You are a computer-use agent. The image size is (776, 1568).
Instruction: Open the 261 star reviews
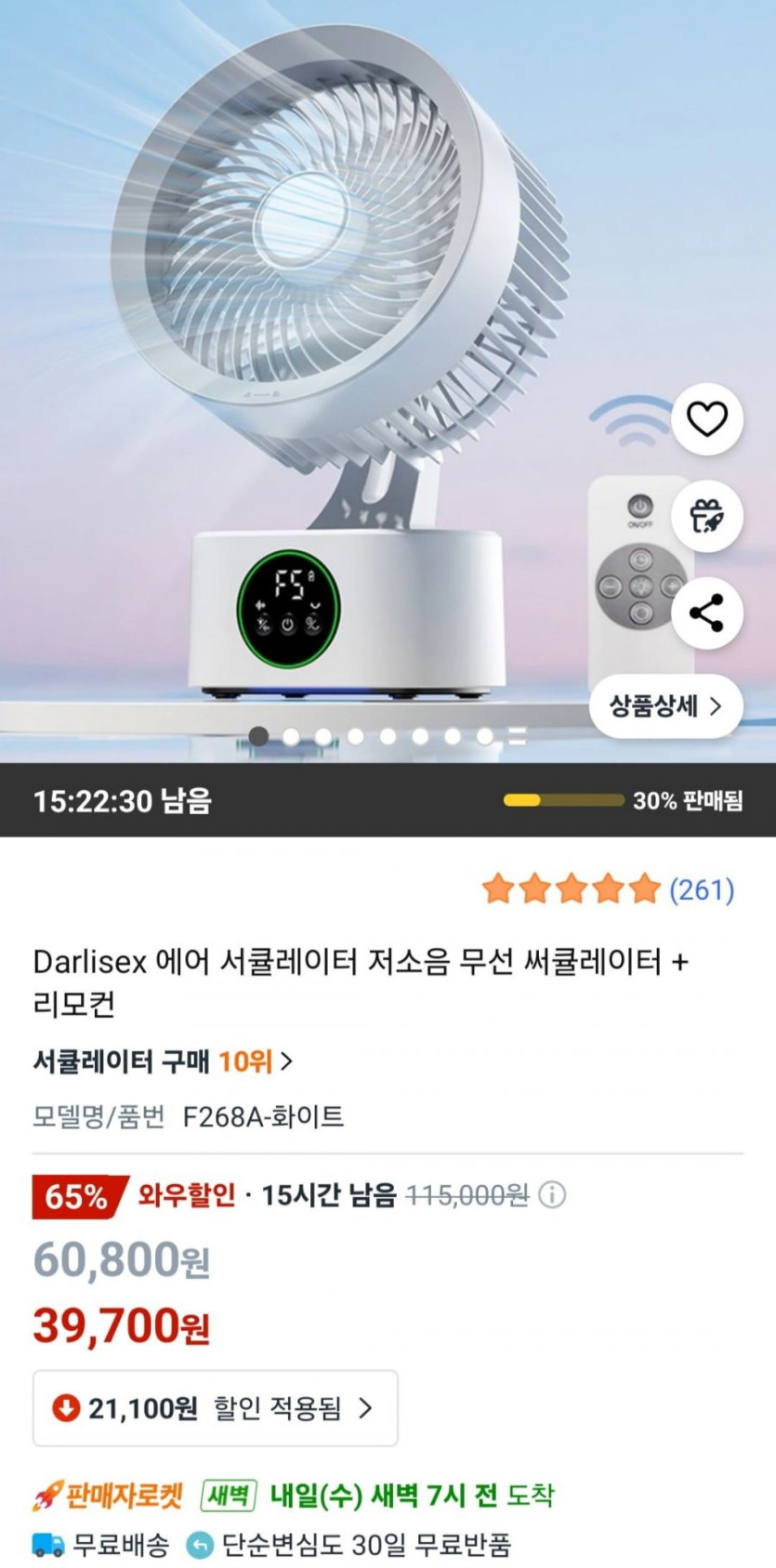608,889
